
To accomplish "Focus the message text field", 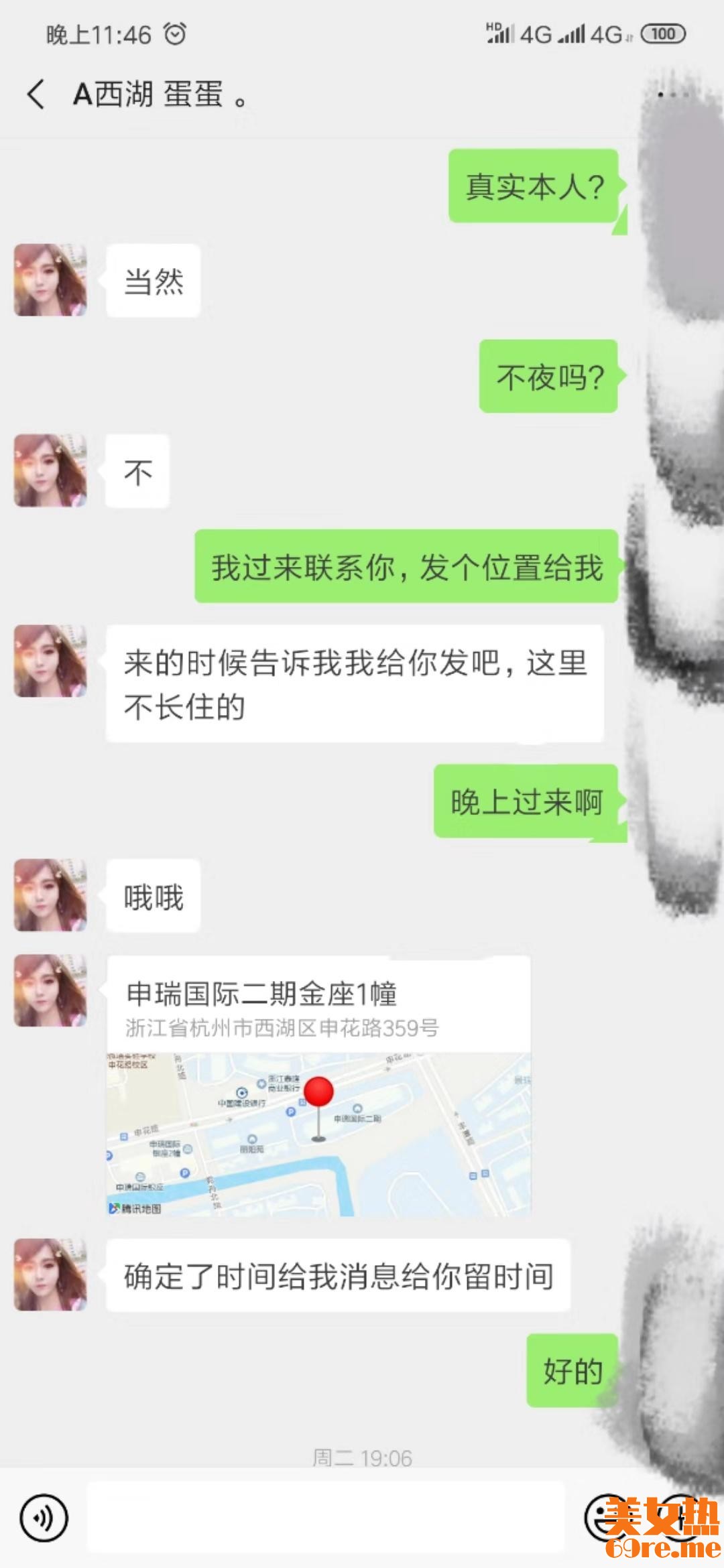I will (x=326, y=1518).
